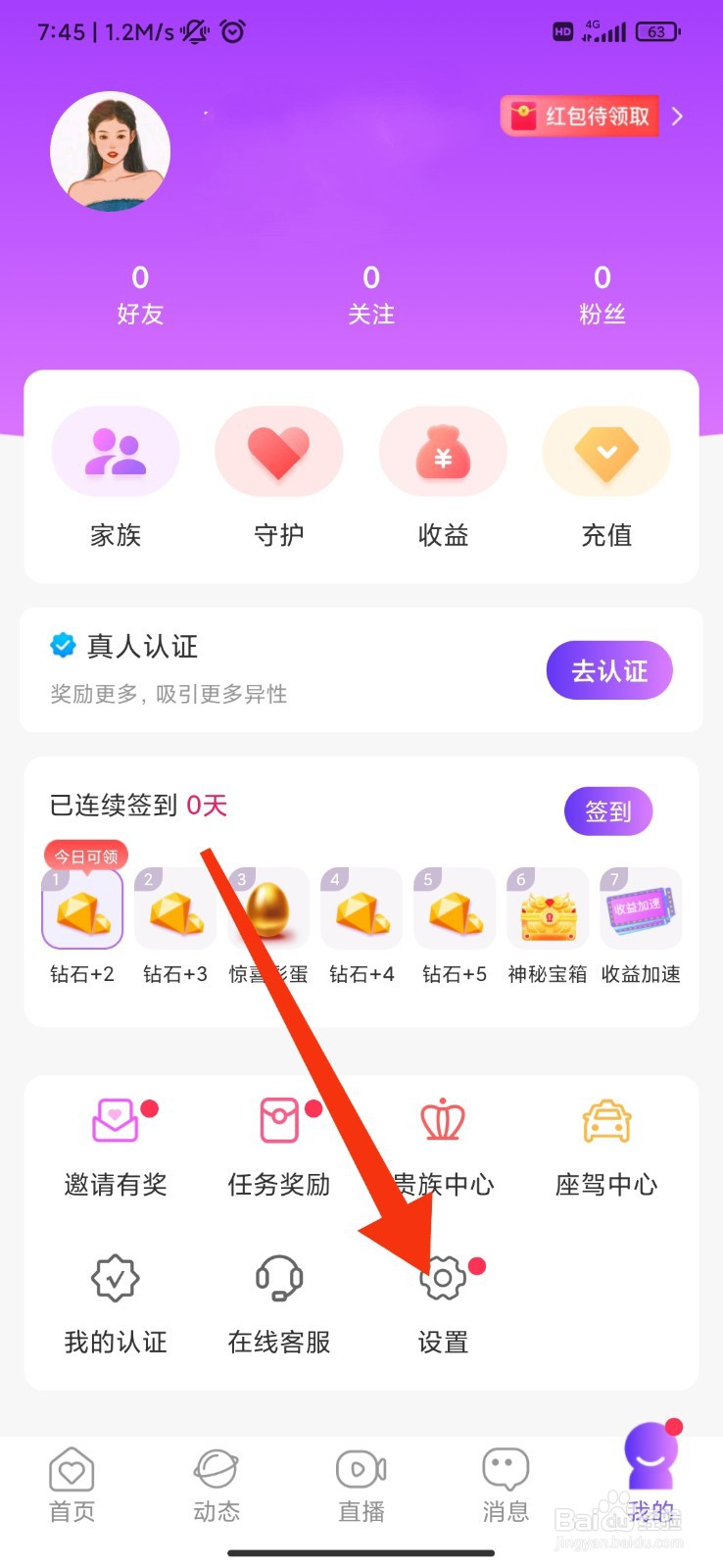The width and height of the screenshot is (723, 1568).
Task: Tap the 签到 sign-in button
Action: [x=607, y=811]
